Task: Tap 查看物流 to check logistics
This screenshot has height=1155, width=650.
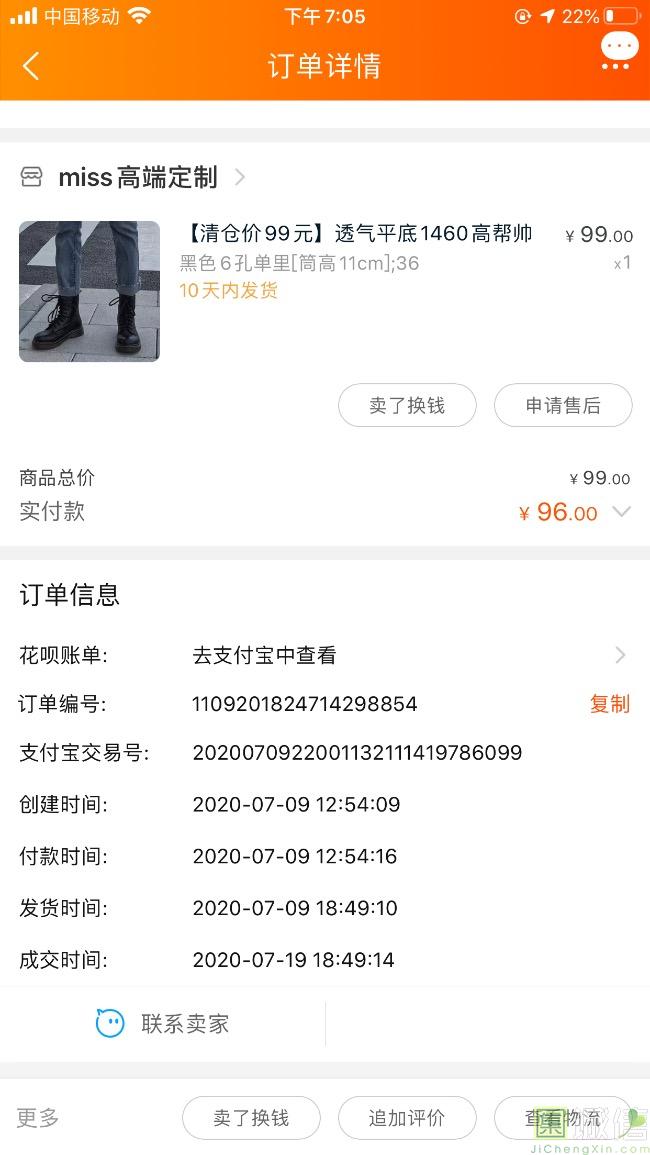Action: (563, 1118)
